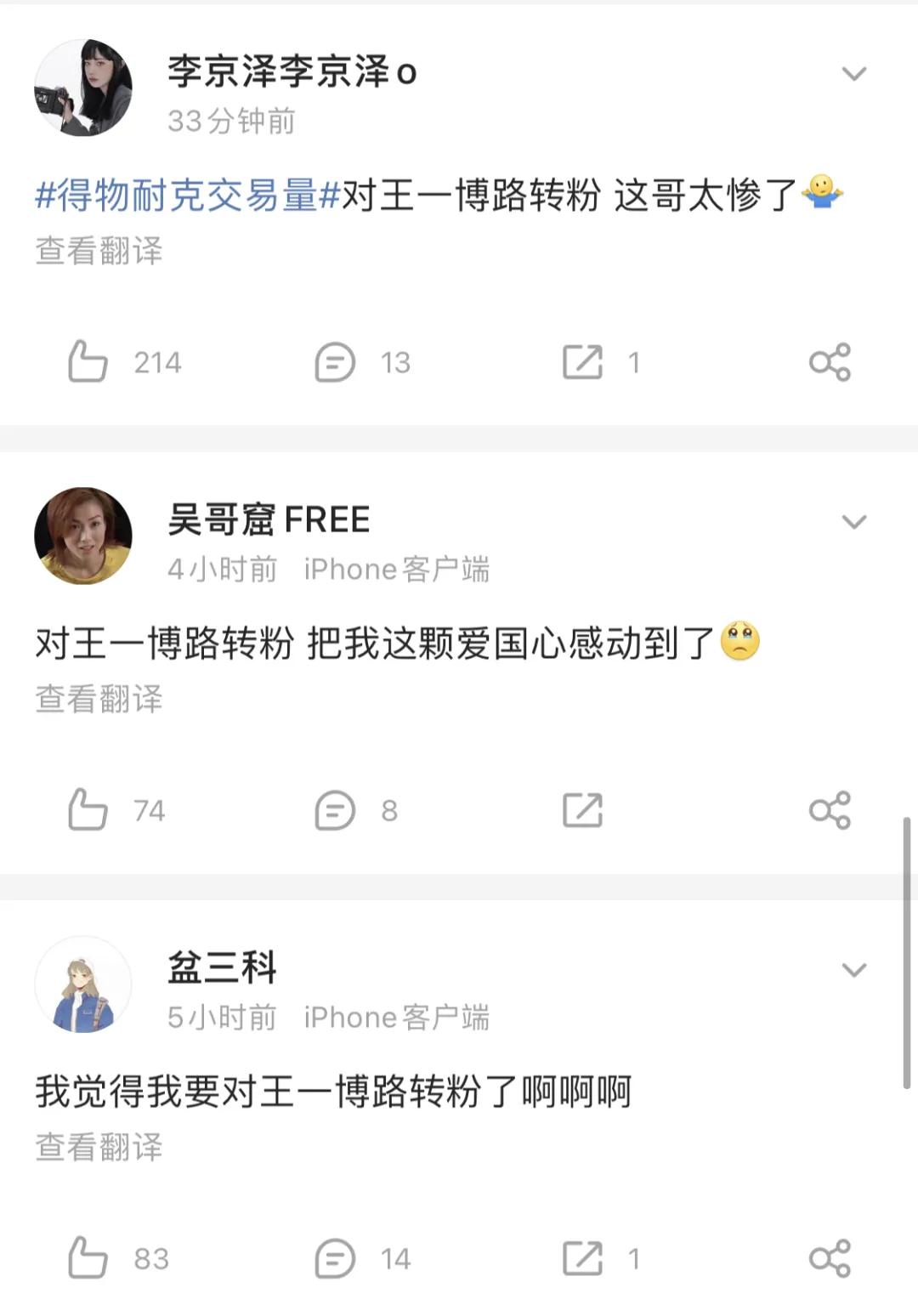This screenshot has width=918, height=1316.
Task: Click 查看翻译 under 盆三科's post
Action: point(96,1146)
